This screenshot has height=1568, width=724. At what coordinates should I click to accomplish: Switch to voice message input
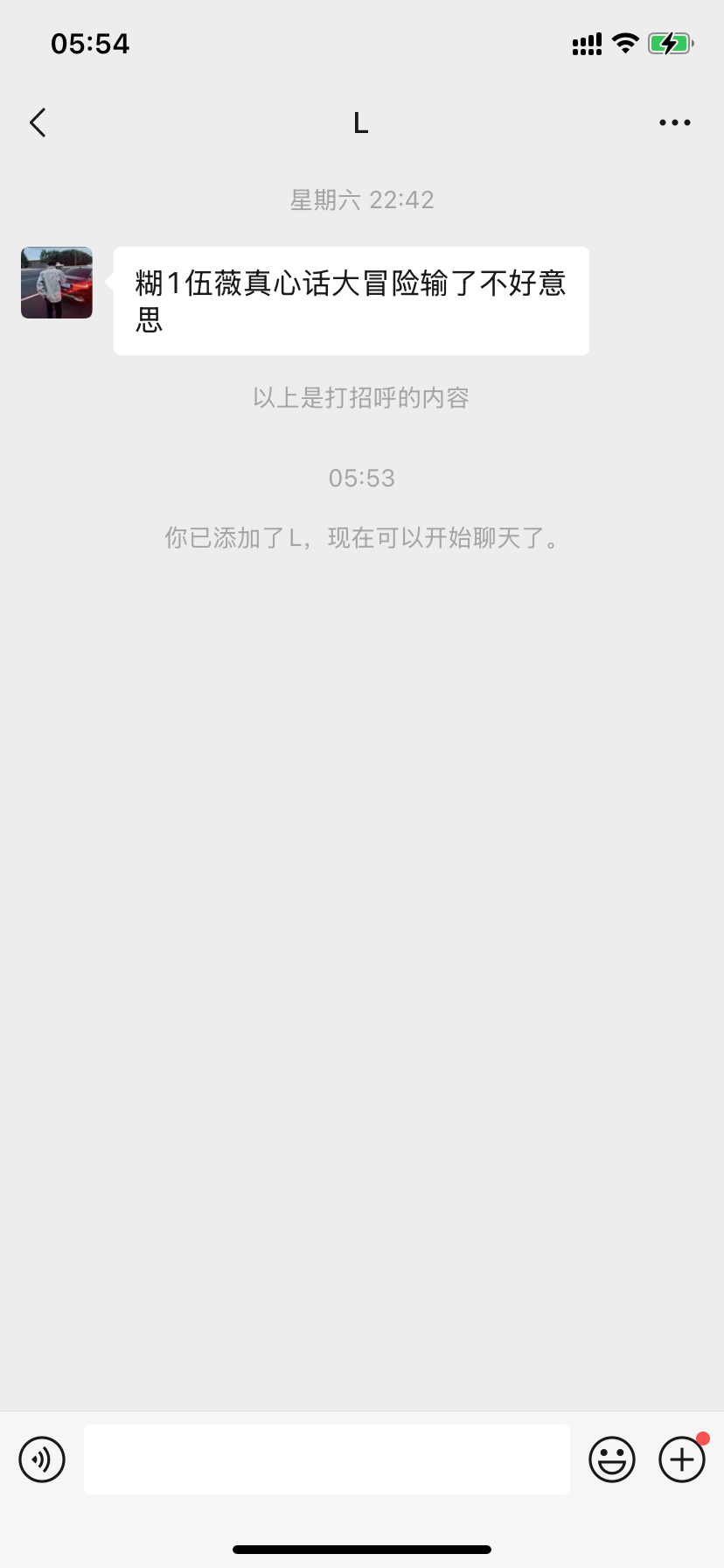(x=42, y=1459)
